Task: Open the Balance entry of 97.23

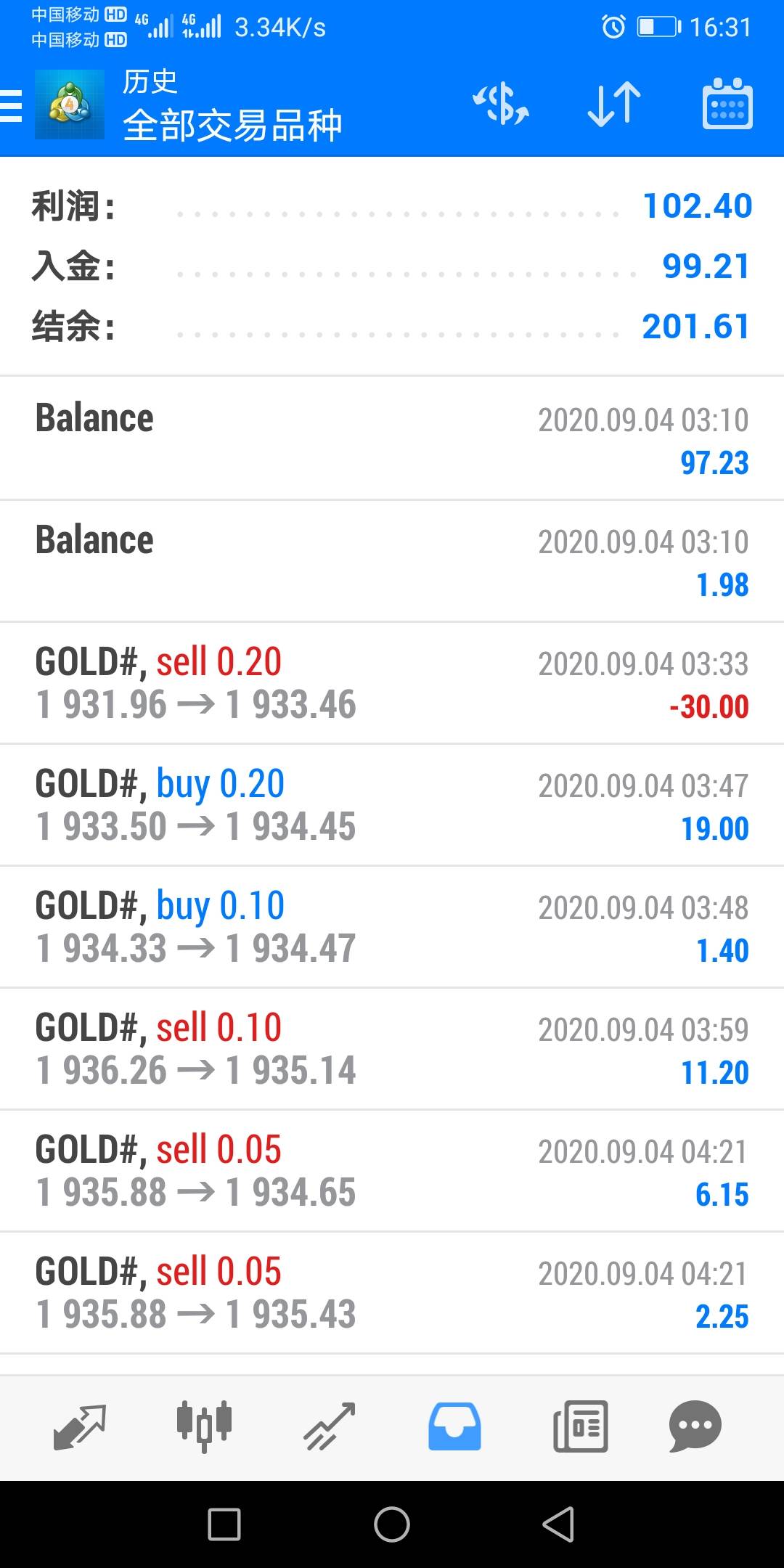Action: [392, 438]
